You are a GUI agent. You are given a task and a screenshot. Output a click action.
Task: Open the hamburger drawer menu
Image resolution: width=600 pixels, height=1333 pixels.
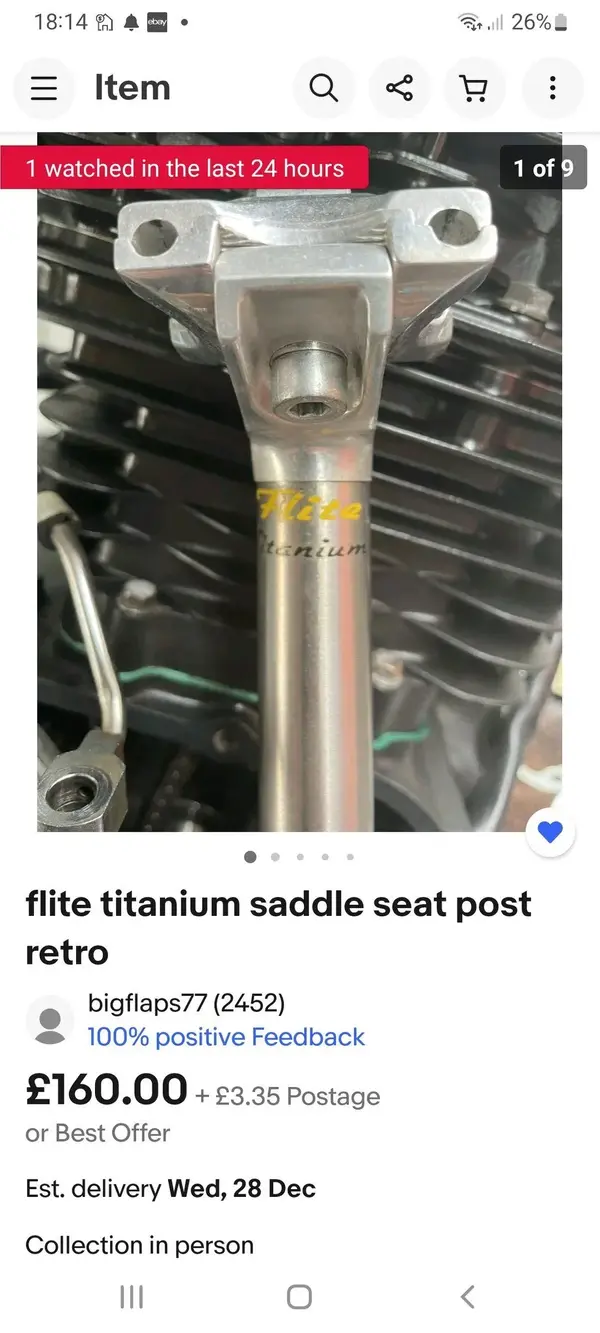coord(43,88)
